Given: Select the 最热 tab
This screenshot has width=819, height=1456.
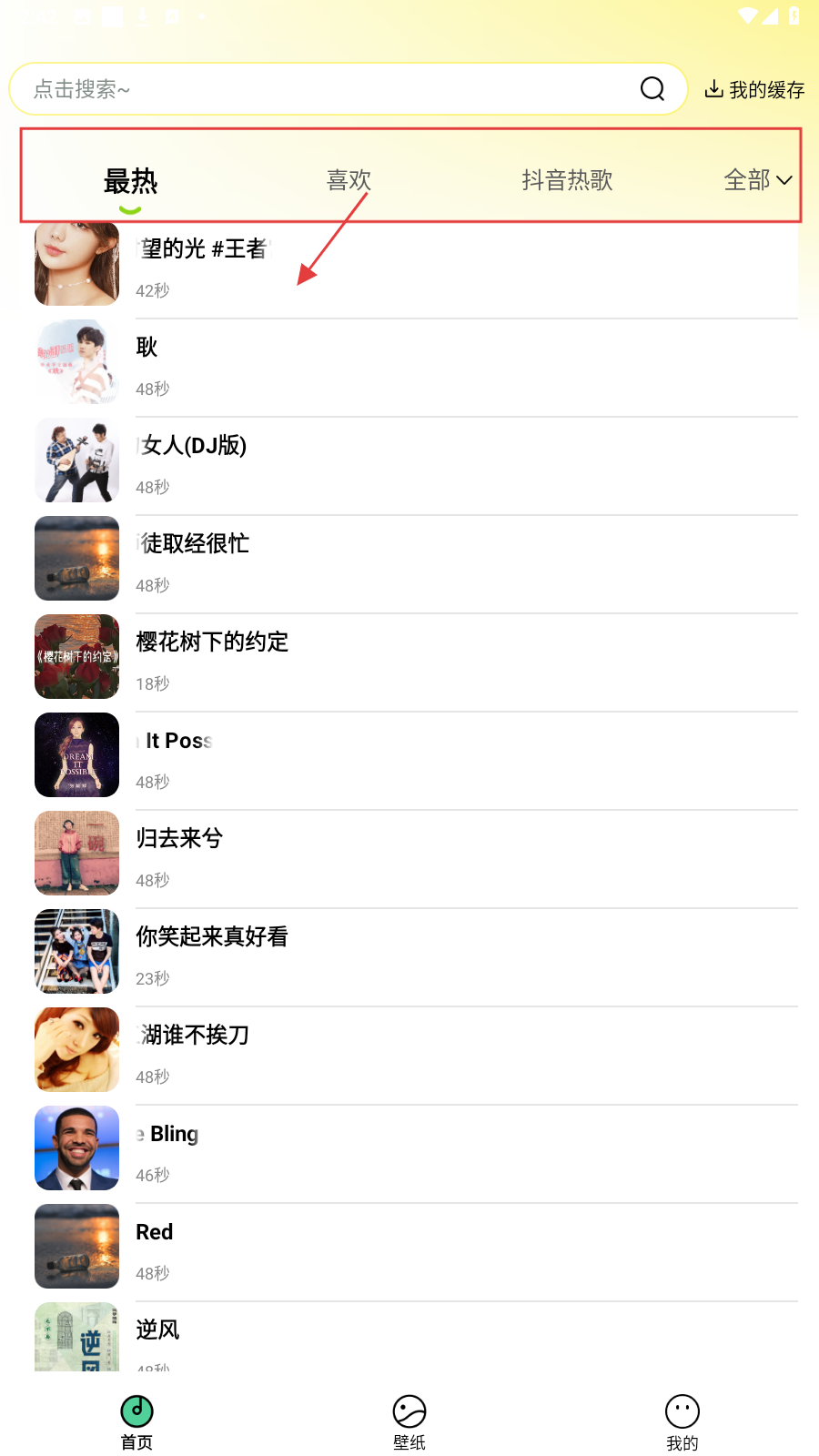Looking at the screenshot, I should coord(130,182).
